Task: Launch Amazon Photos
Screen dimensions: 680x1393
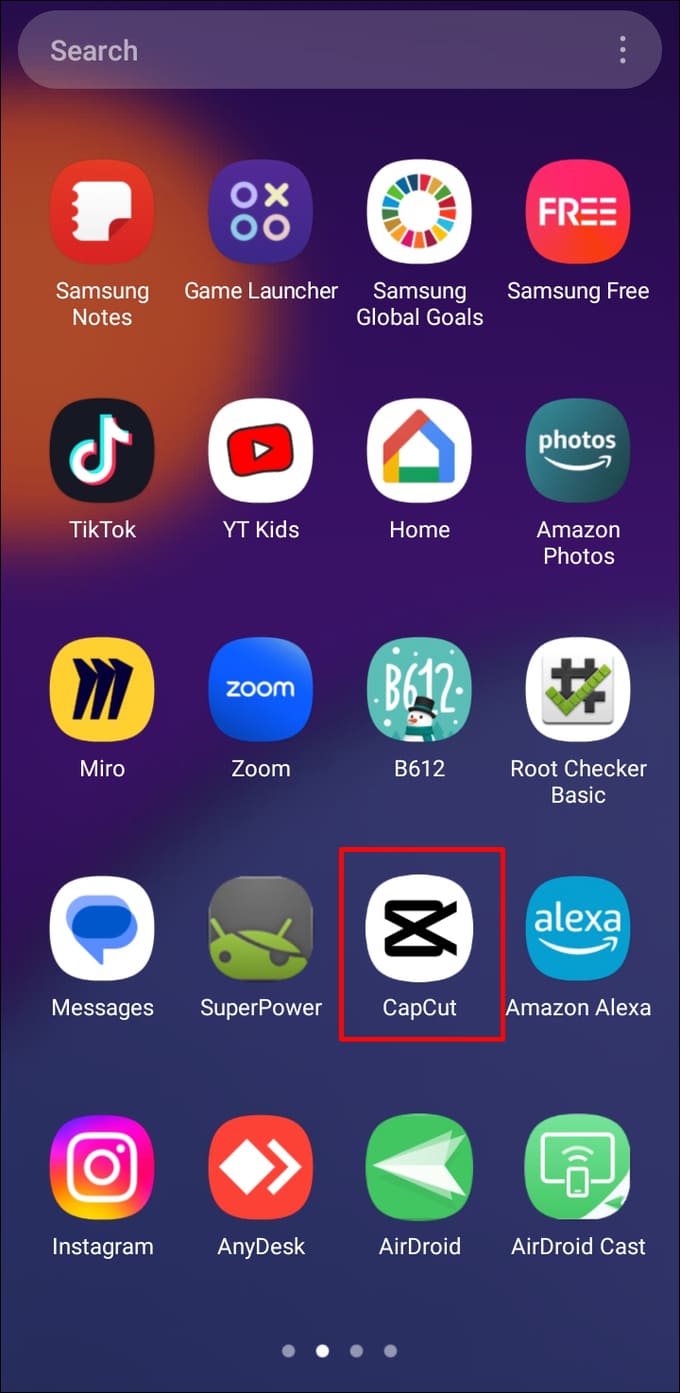Action: (x=578, y=451)
